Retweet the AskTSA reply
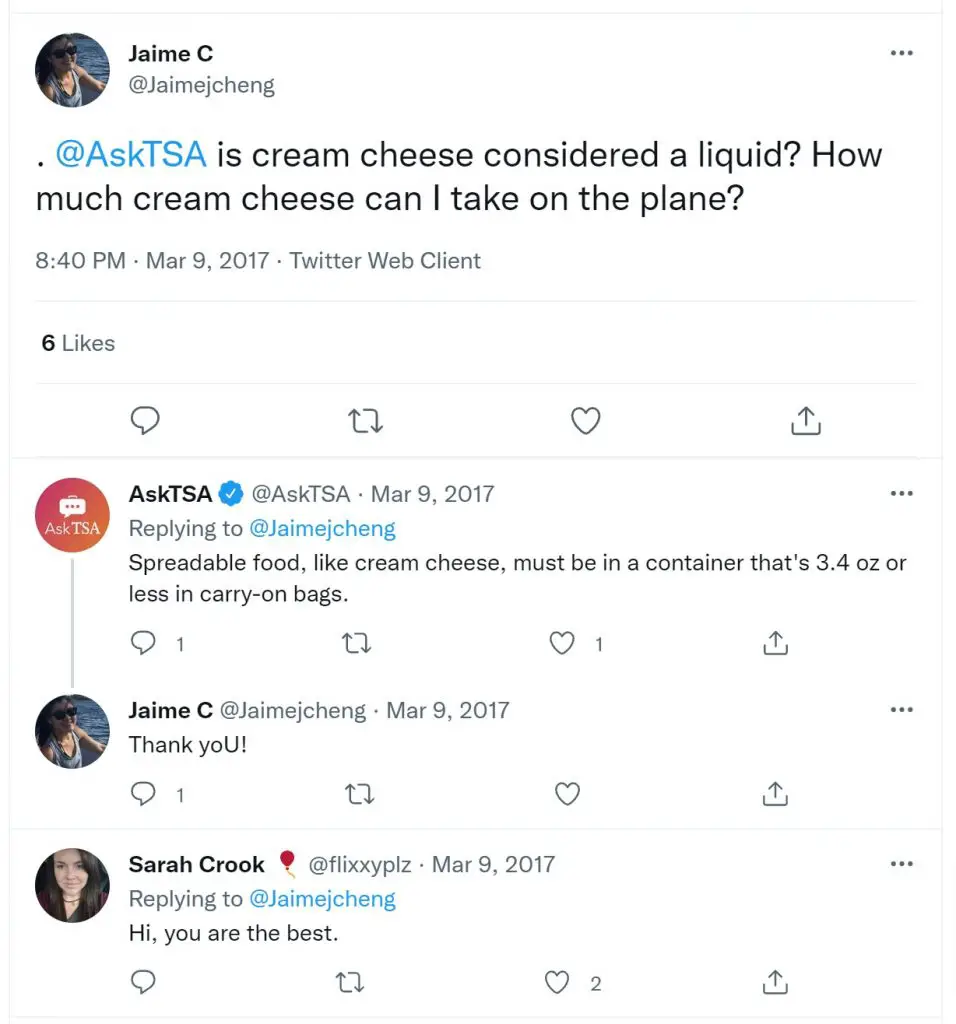Image resolution: width=956 pixels, height=1024 pixels. tap(356, 643)
